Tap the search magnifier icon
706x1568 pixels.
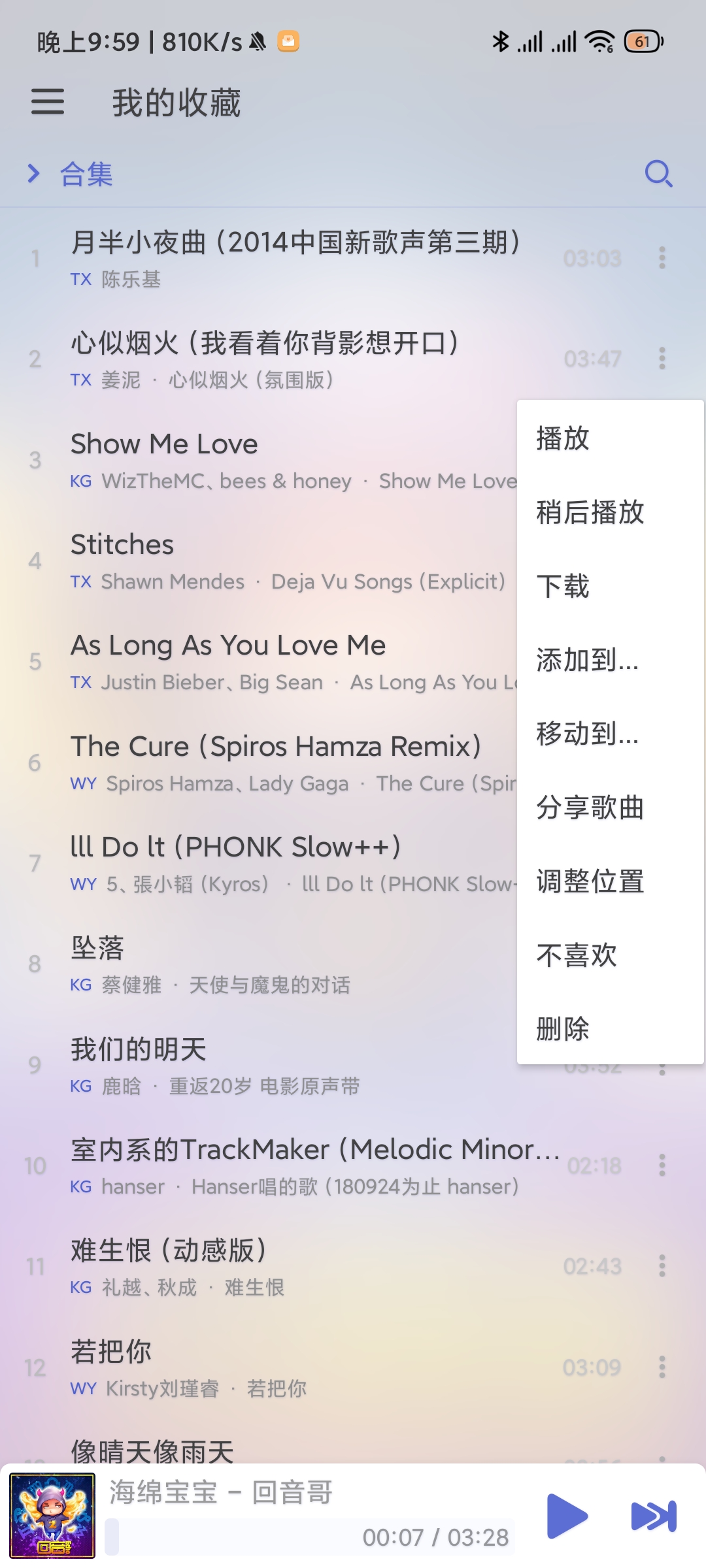tap(658, 174)
